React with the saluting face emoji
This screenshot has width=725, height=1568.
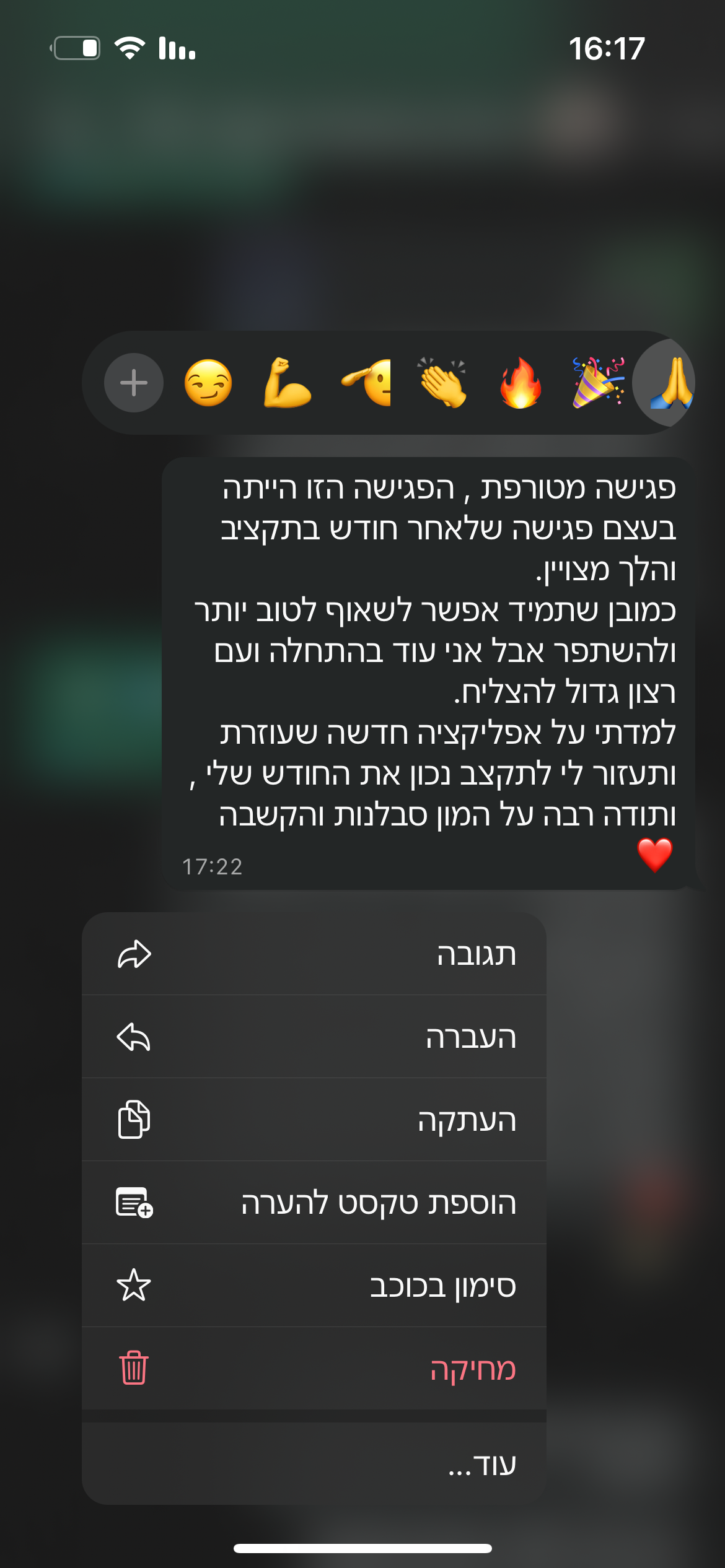coord(366,383)
